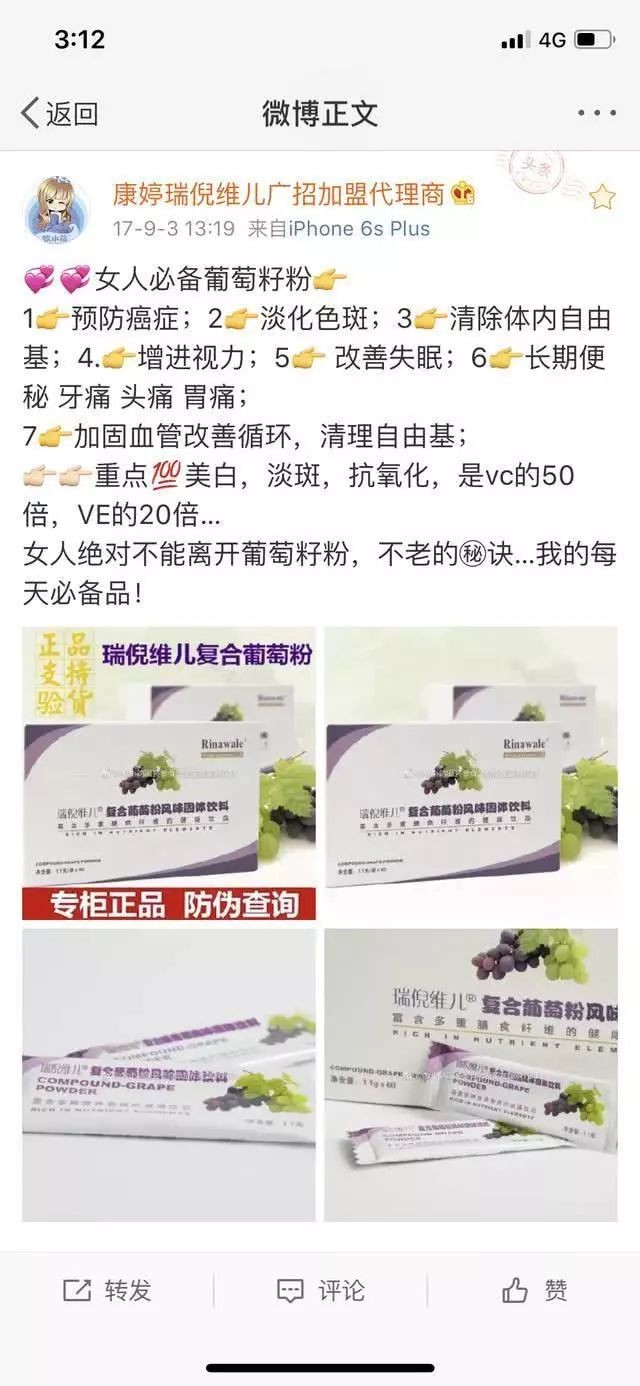Like the post with 赞

pyautogui.click(x=535, y=1291)
